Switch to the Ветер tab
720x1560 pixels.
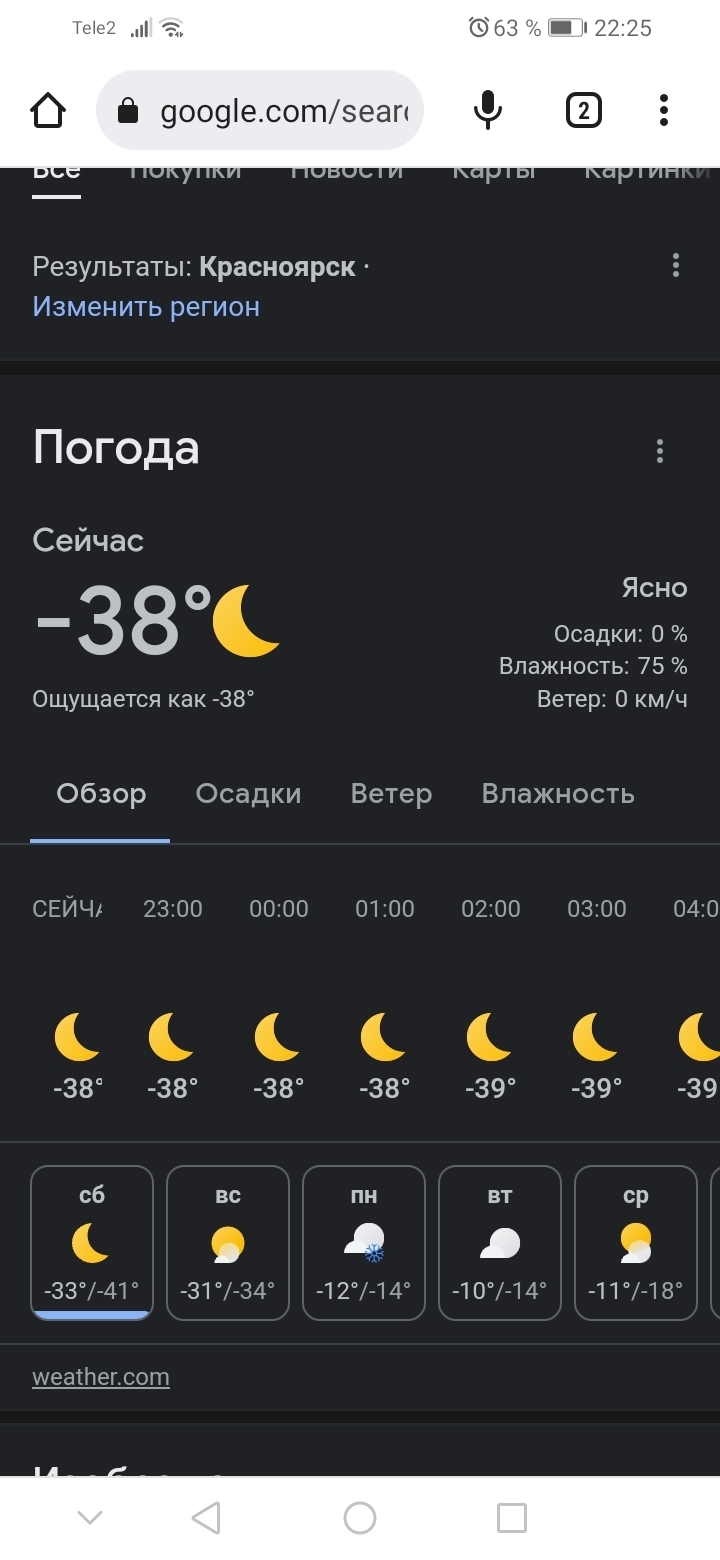(x=391, y=794)
